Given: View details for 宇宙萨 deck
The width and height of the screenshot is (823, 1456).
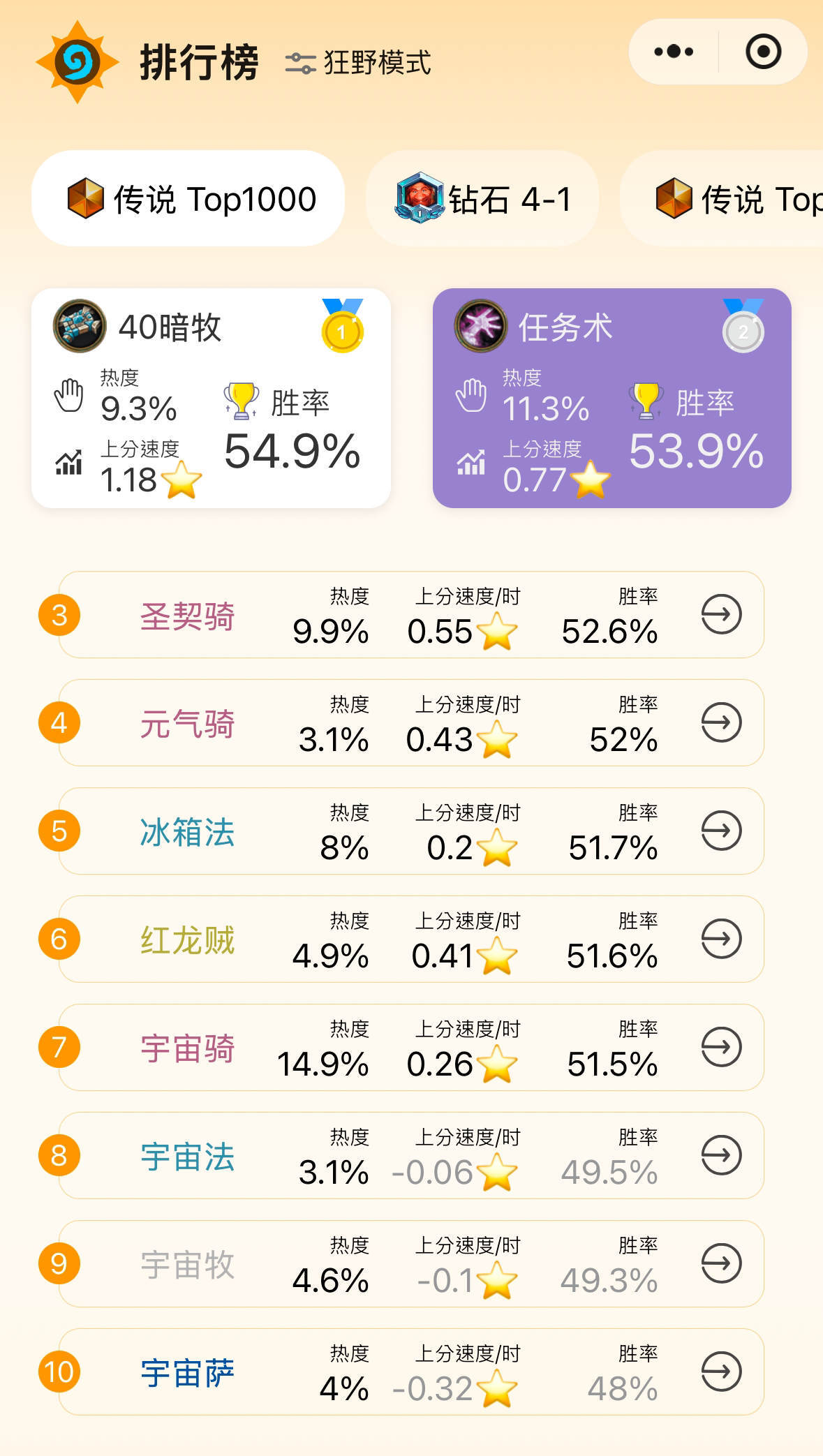Looking at the screenshot, I should 720,1372.
